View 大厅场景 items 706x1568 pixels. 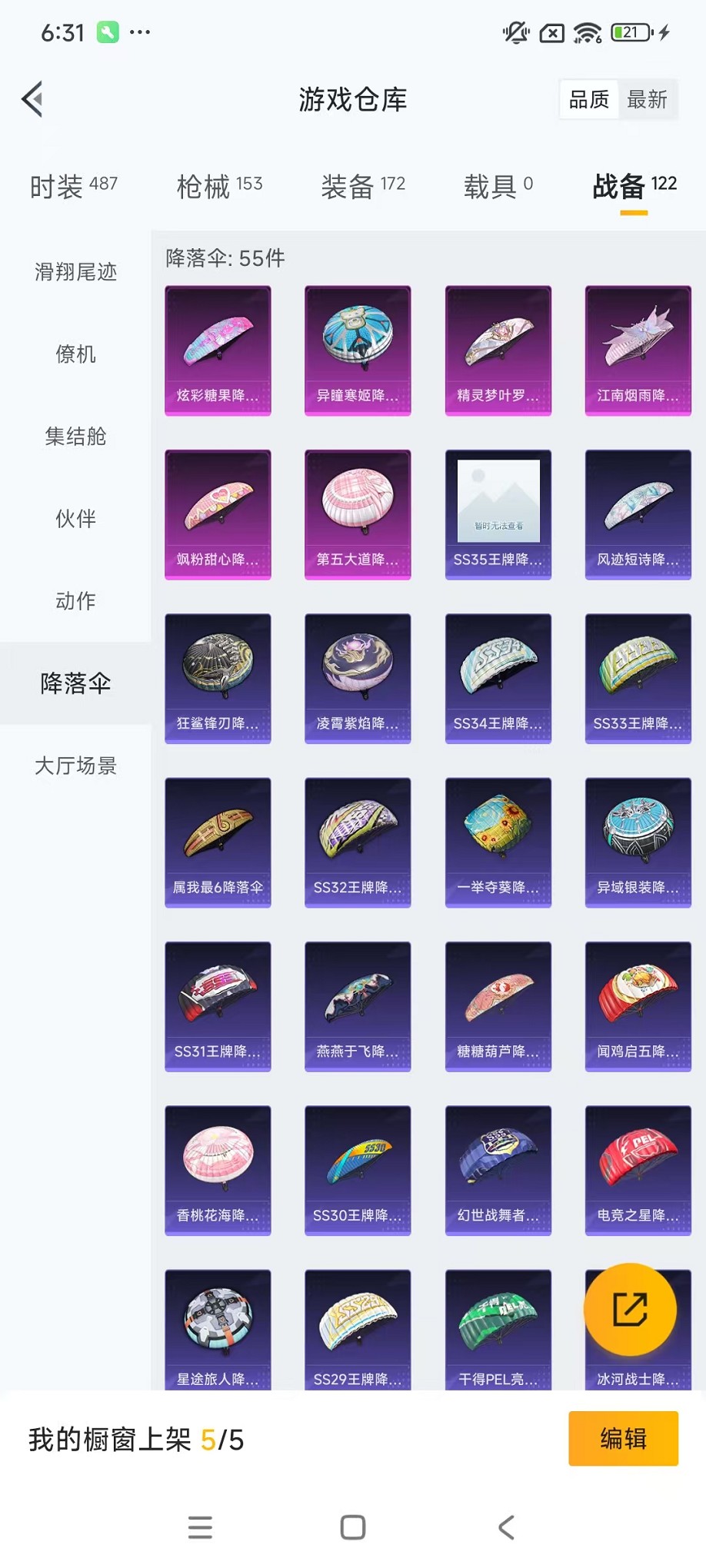[75, 766]
